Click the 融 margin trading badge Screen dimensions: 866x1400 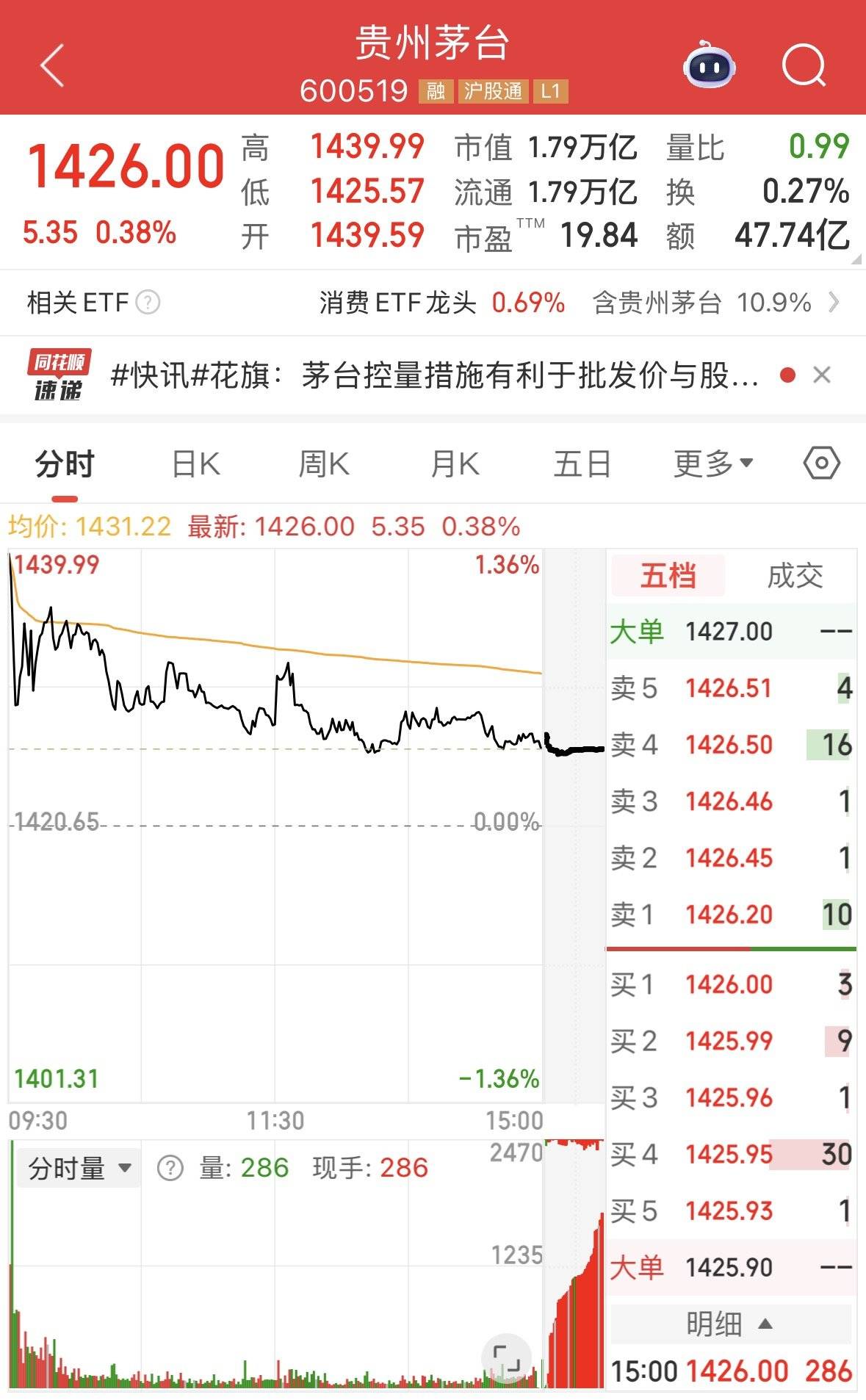(x=435, y=91)
